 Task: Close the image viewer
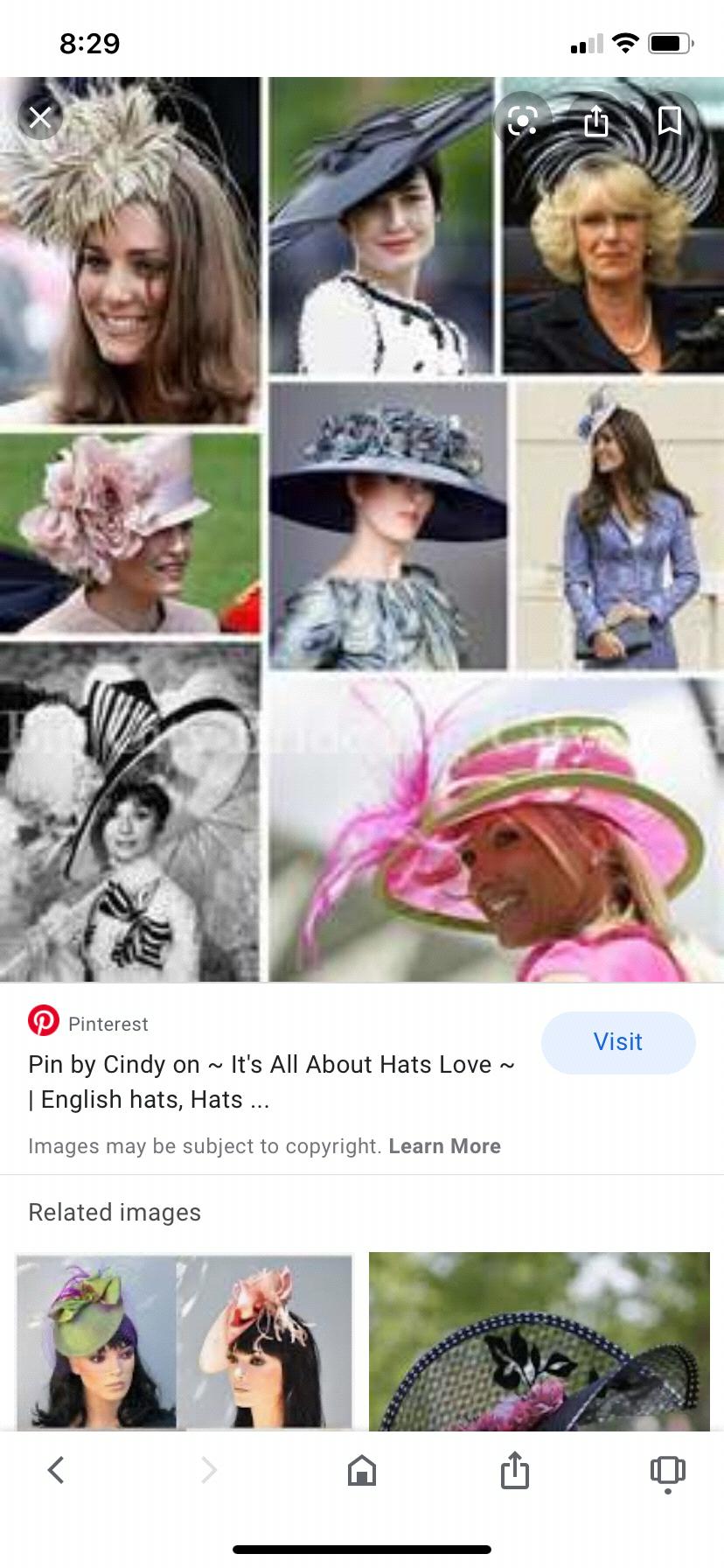coord(40,117)
